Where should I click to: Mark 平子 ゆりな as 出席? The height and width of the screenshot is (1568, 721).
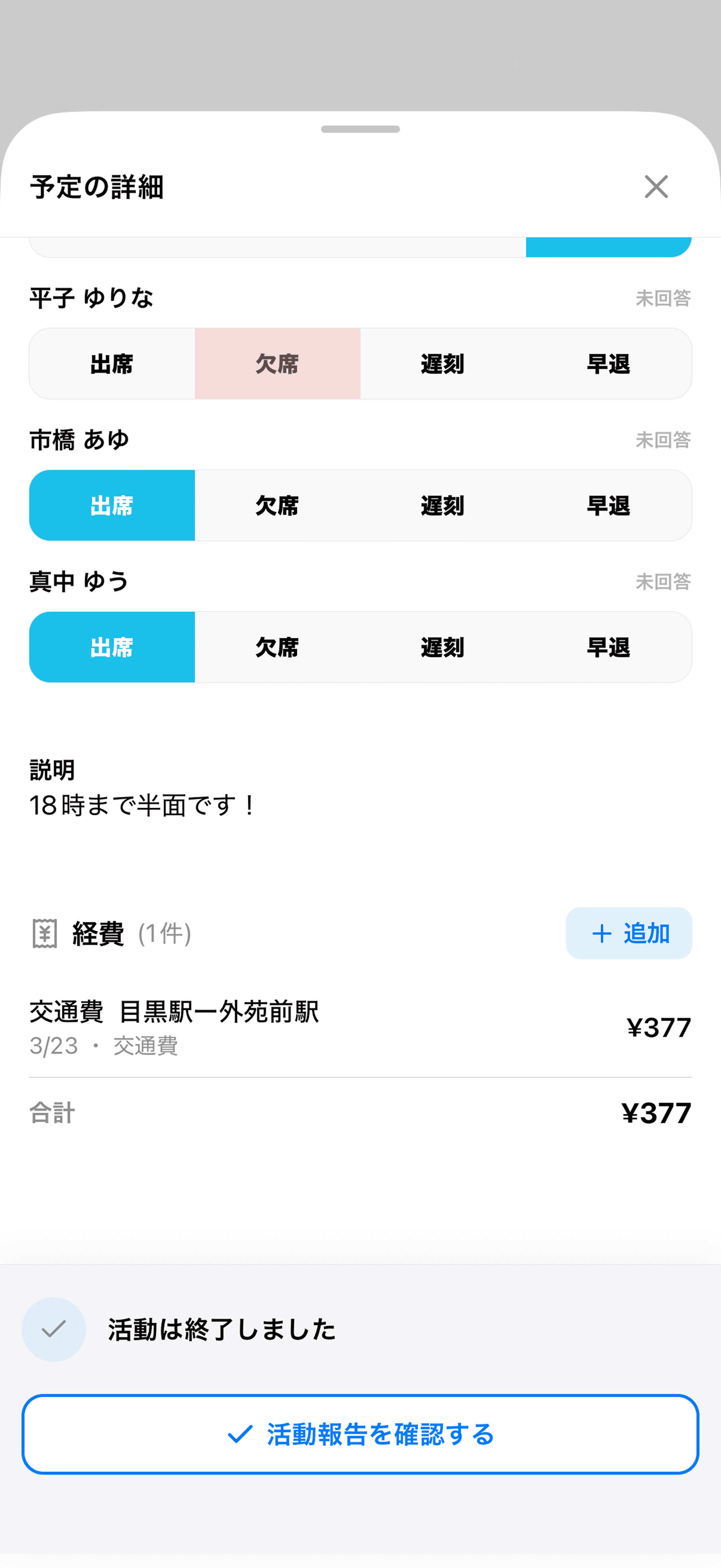[112, 363]
